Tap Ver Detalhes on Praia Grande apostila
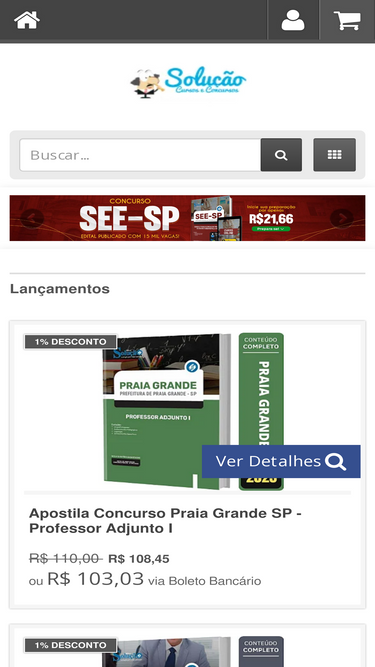 click(x=281, y=462)
